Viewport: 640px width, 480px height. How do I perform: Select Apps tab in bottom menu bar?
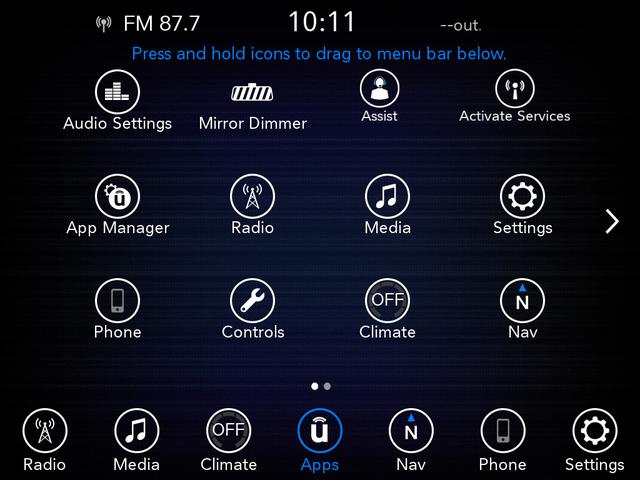pos(320,433)
